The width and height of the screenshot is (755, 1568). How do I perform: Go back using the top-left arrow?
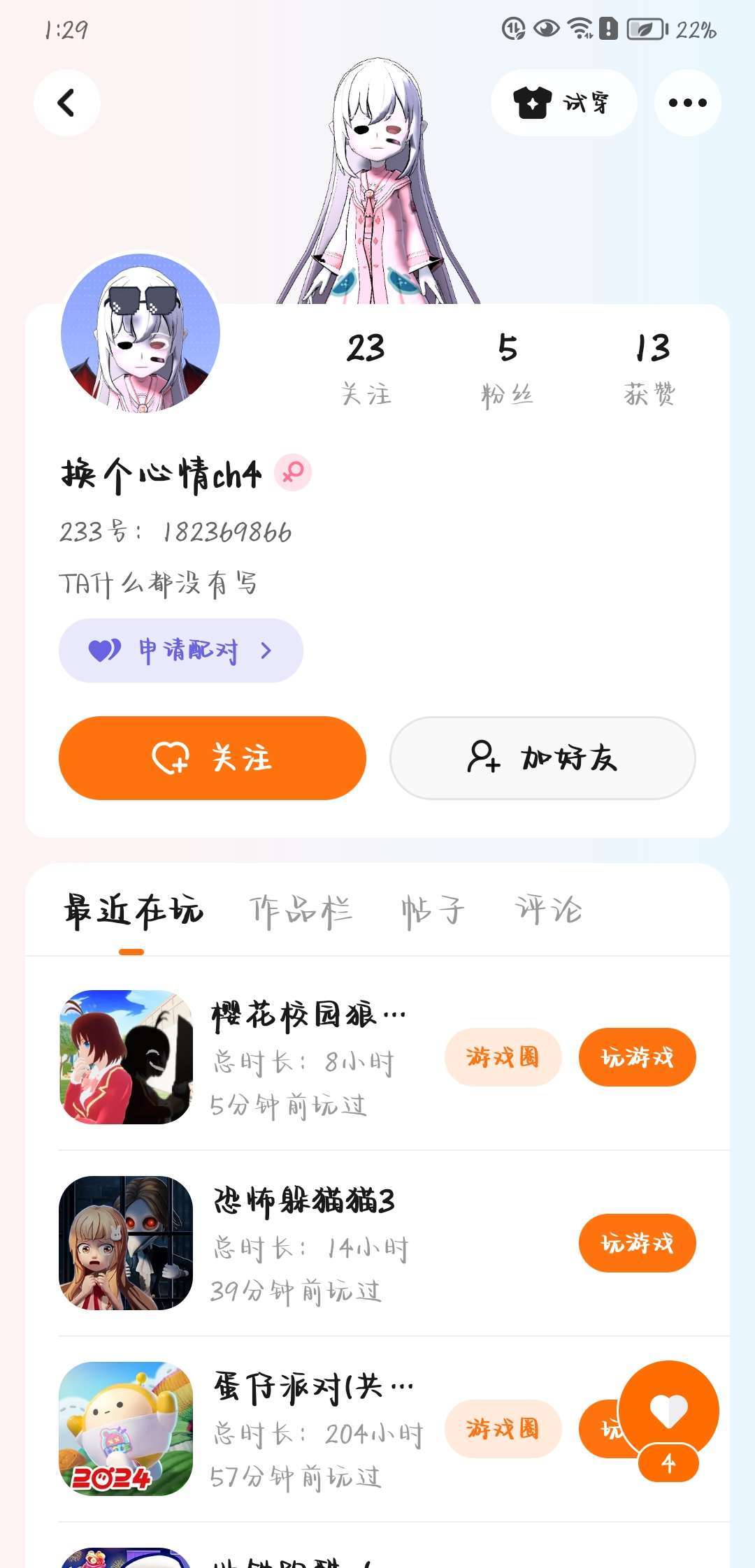tap(66, 103)
